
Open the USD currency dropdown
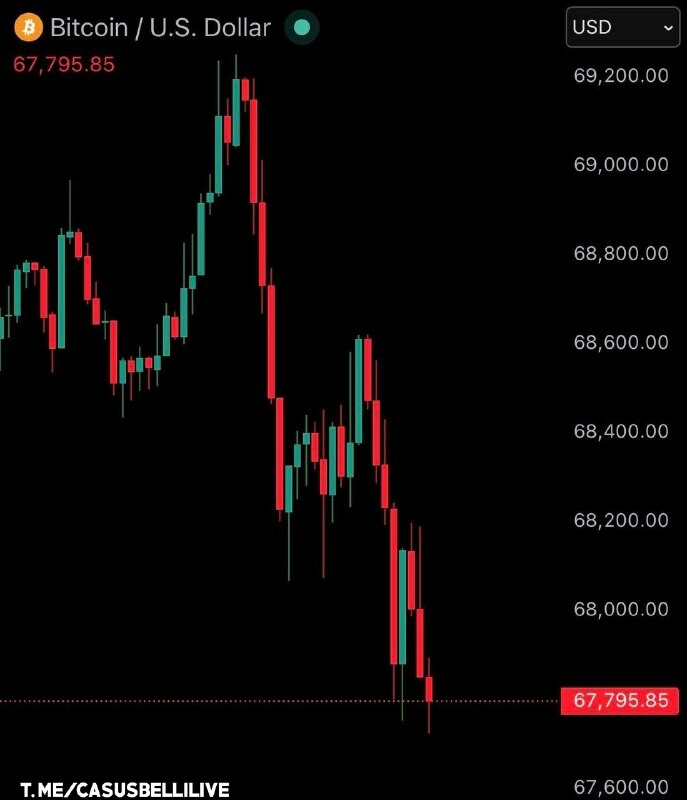tap(623, 28)
